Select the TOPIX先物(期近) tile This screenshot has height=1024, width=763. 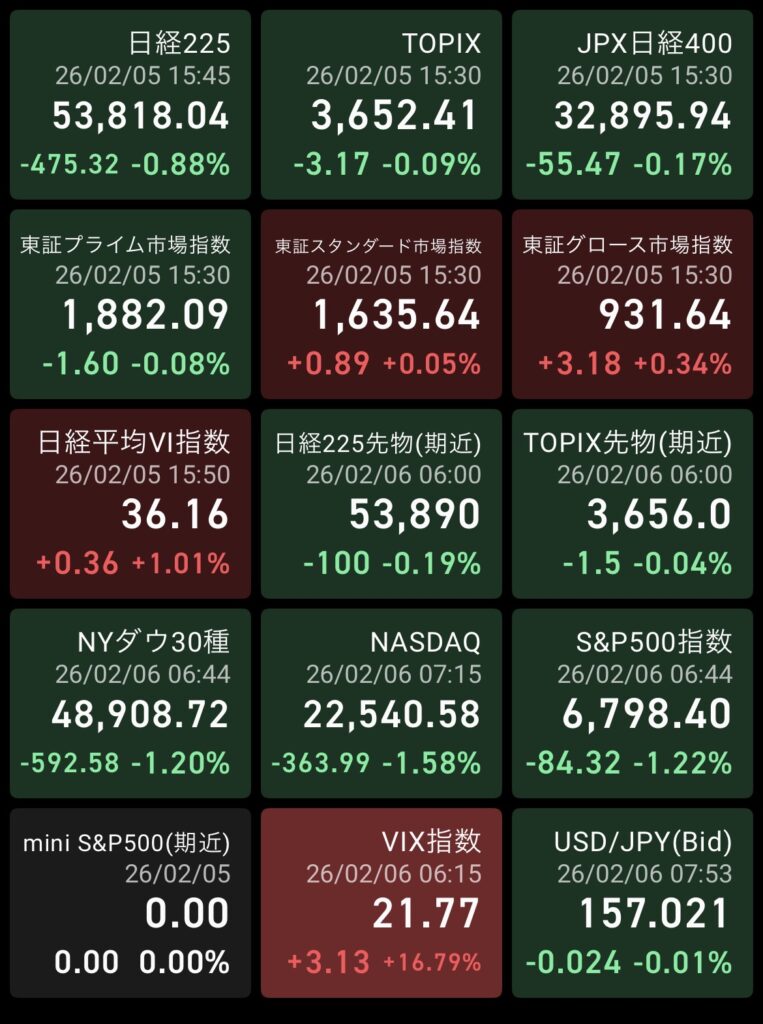coord(632,503)
